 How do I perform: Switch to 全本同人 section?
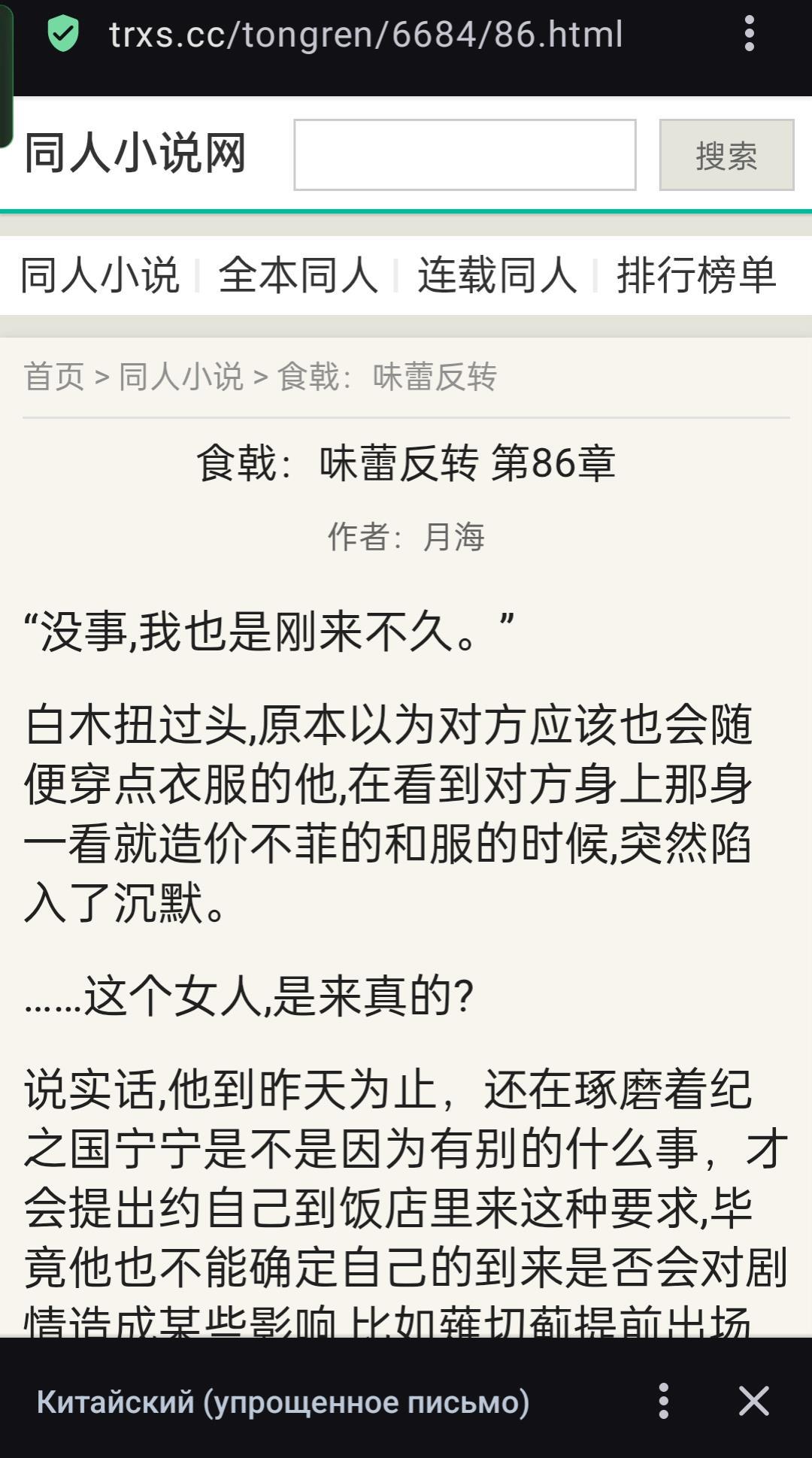click(x=298, y=275)
